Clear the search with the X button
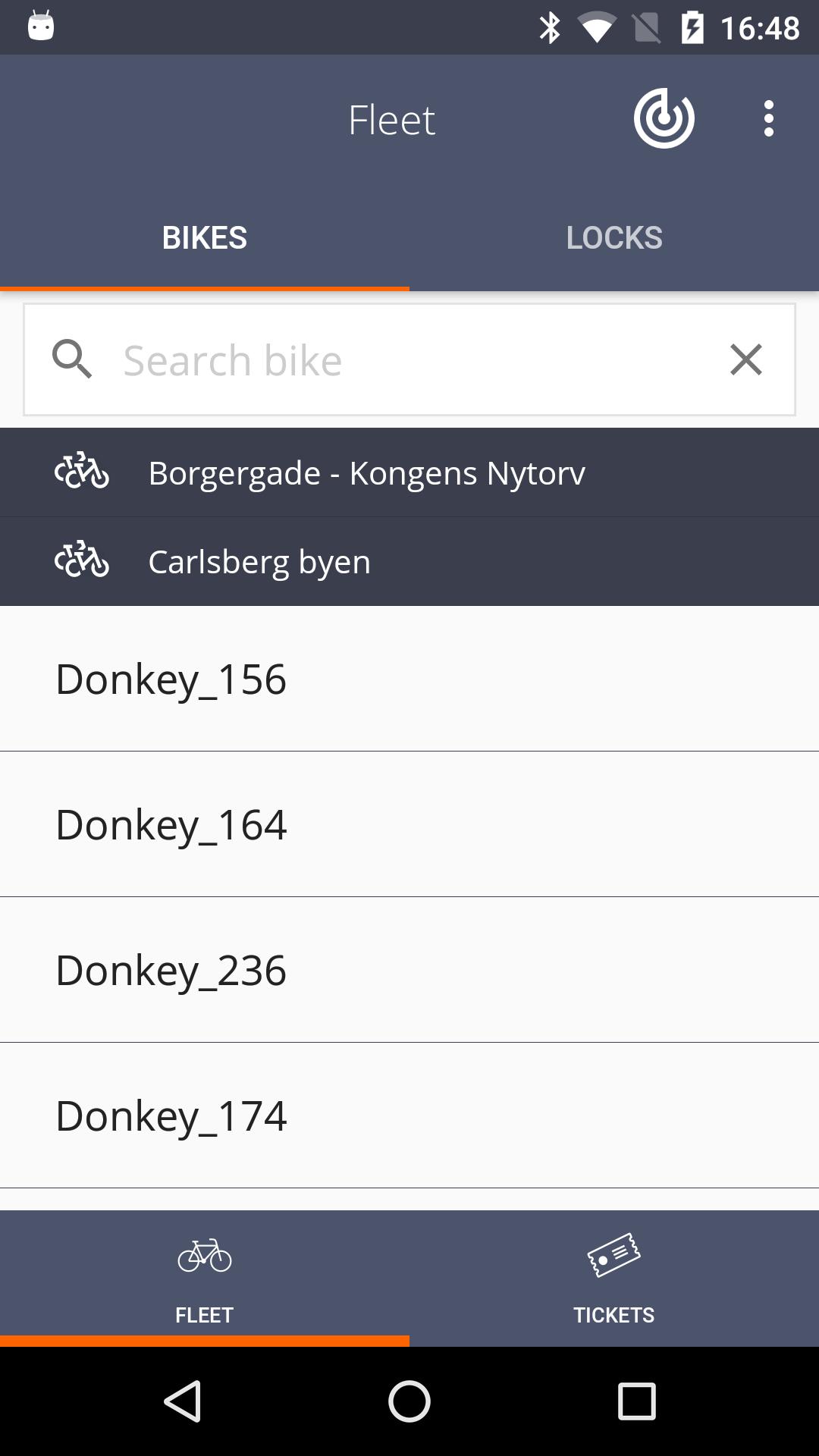819x1456 pixels. tap(746, 359)
